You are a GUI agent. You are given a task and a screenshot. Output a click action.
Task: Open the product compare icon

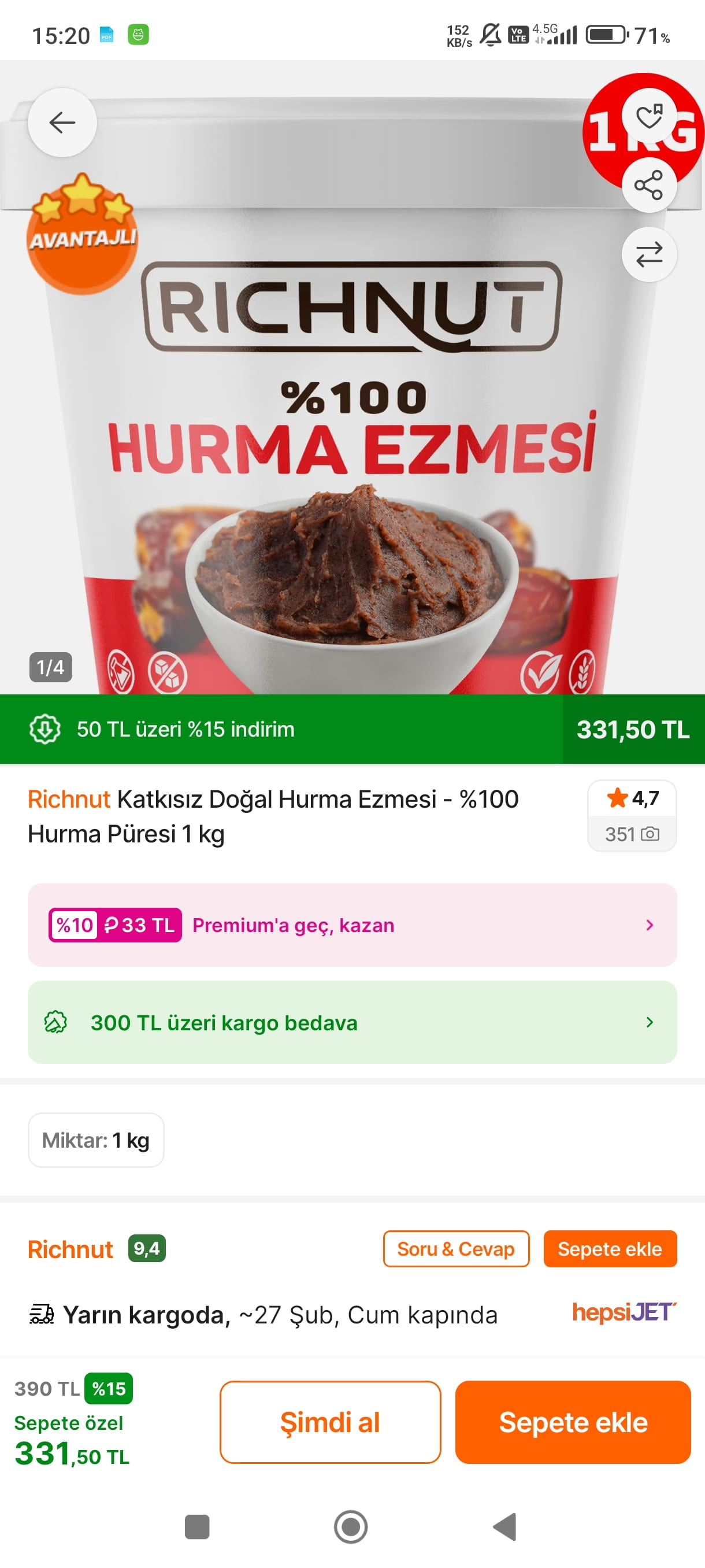pos(649,254)
